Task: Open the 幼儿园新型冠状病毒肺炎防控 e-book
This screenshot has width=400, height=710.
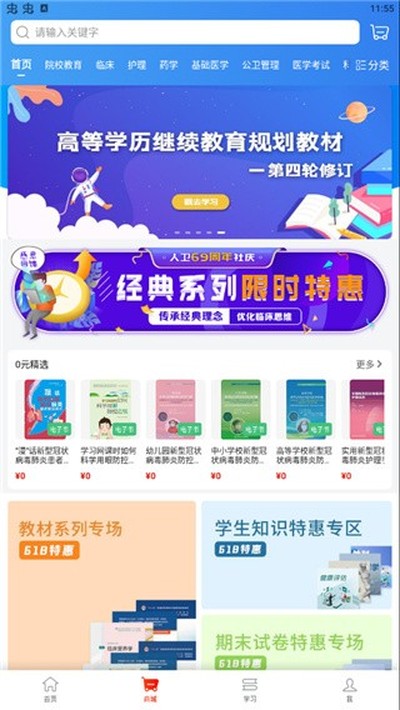Action: 175,428
